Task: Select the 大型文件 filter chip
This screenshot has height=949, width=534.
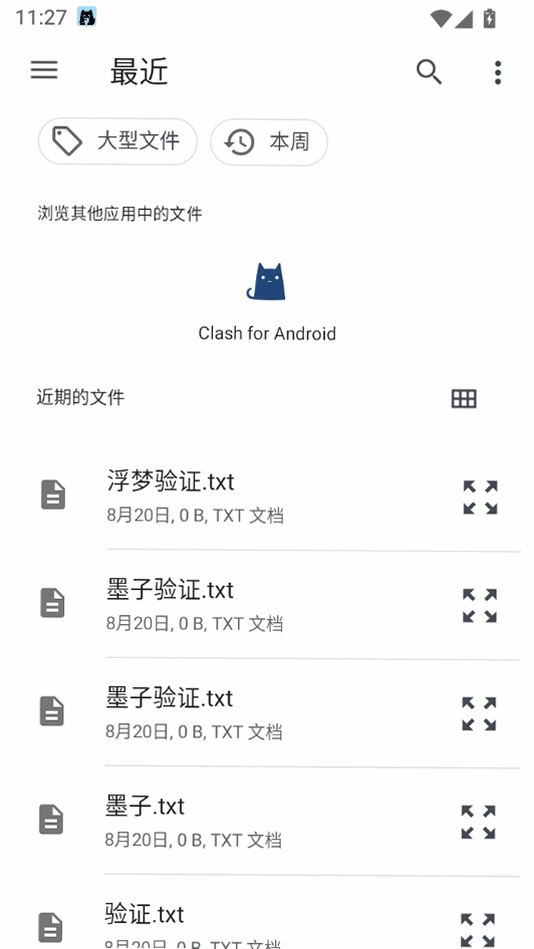Action: [x=117, y=142]
